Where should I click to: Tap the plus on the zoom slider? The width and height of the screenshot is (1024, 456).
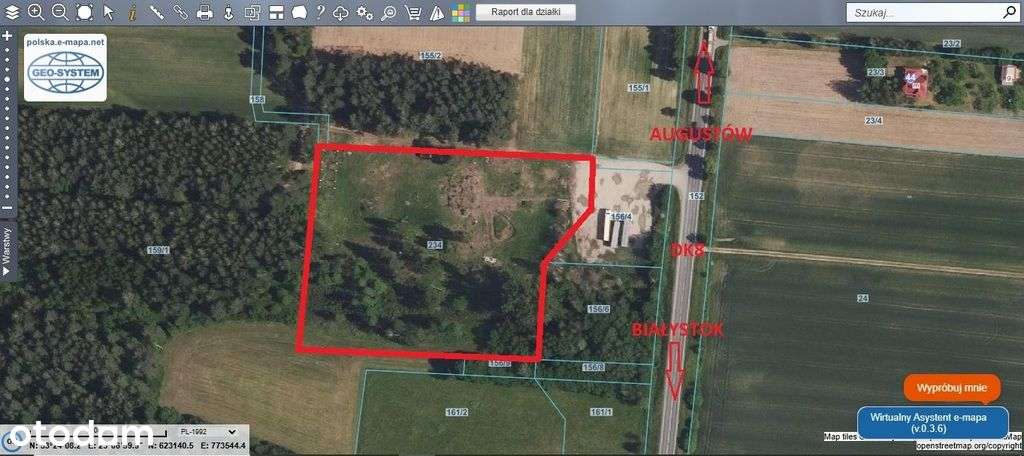tap(8, 35)
